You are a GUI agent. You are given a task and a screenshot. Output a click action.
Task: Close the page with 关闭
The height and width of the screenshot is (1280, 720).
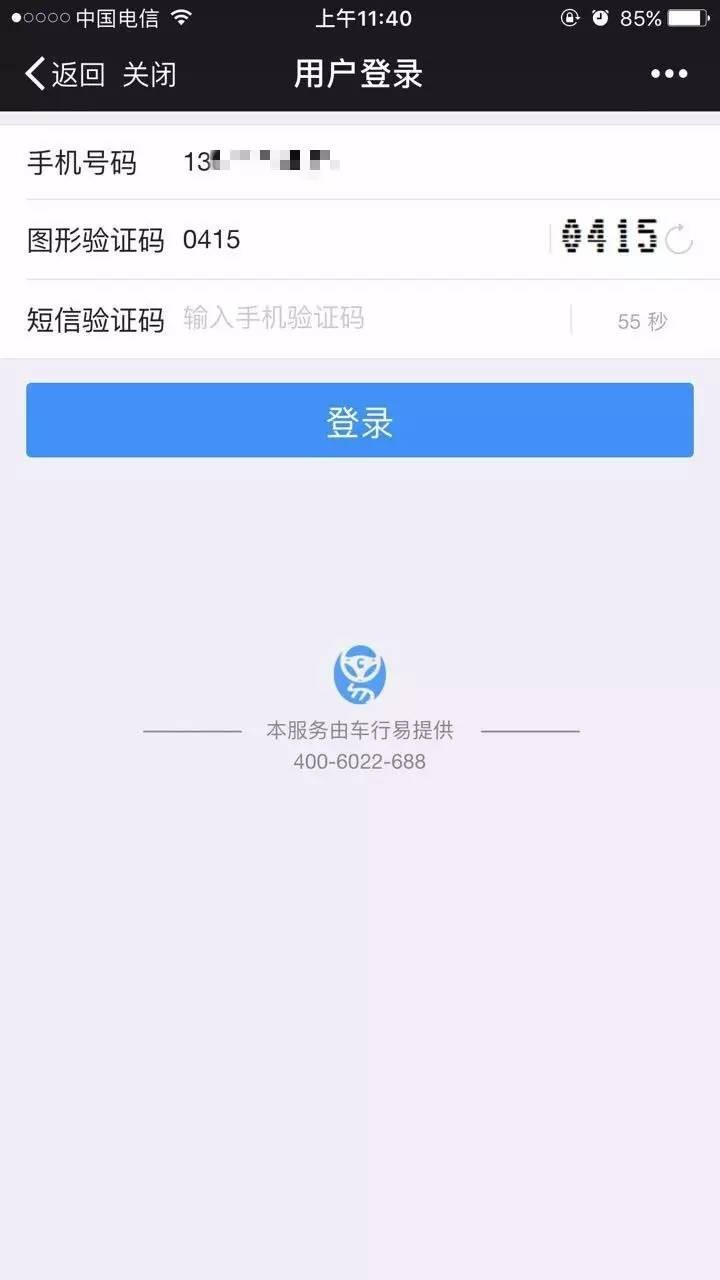tap(149, 74)
